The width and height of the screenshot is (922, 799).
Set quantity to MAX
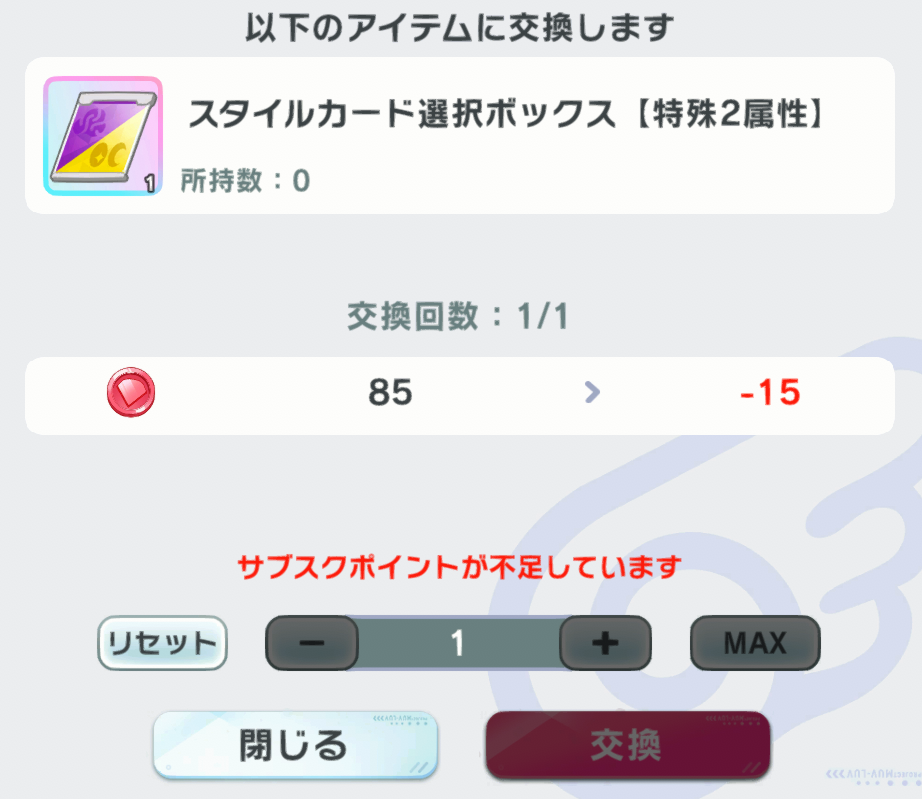pyautogui.click(x=755, y=642)
